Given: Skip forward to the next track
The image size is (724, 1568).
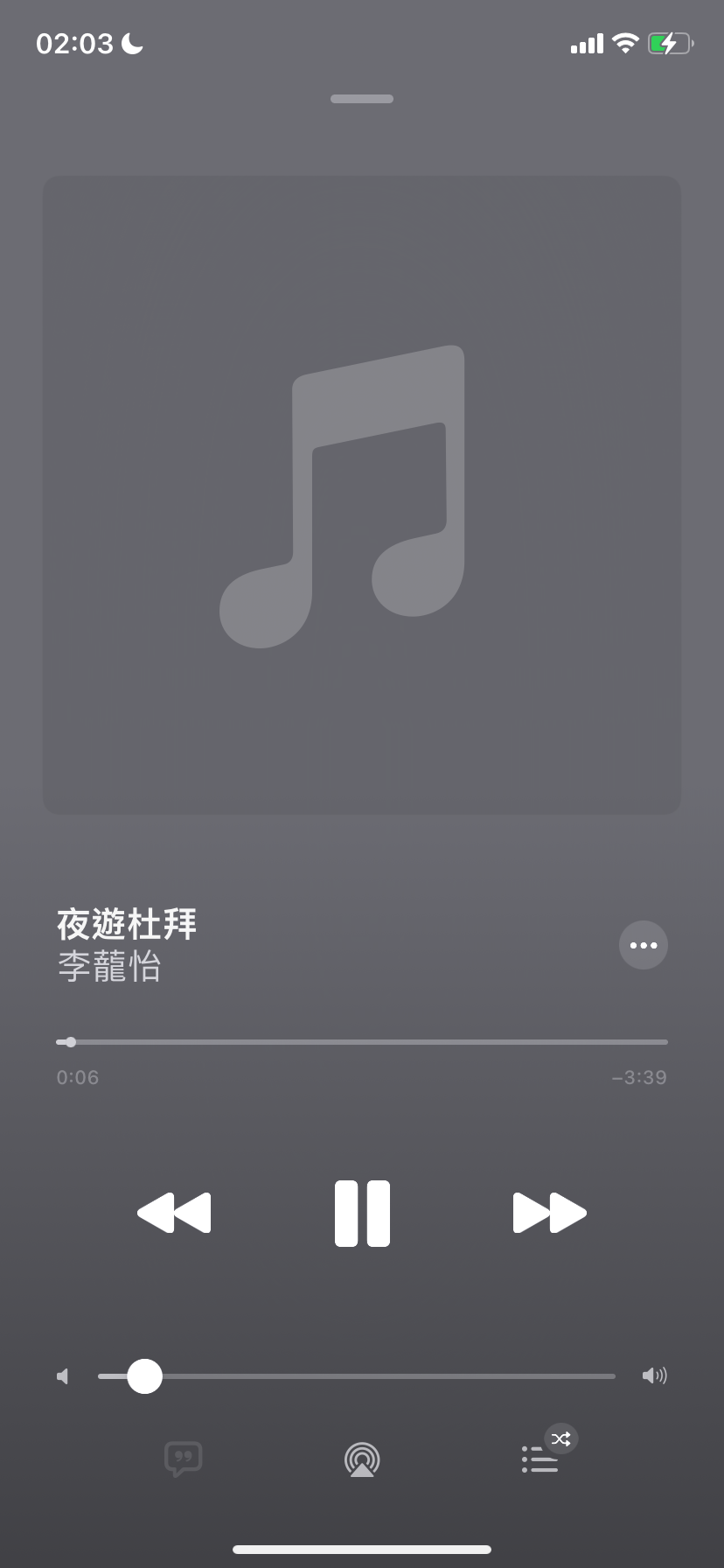Looking at the screenshot, I should (549, 1213).
